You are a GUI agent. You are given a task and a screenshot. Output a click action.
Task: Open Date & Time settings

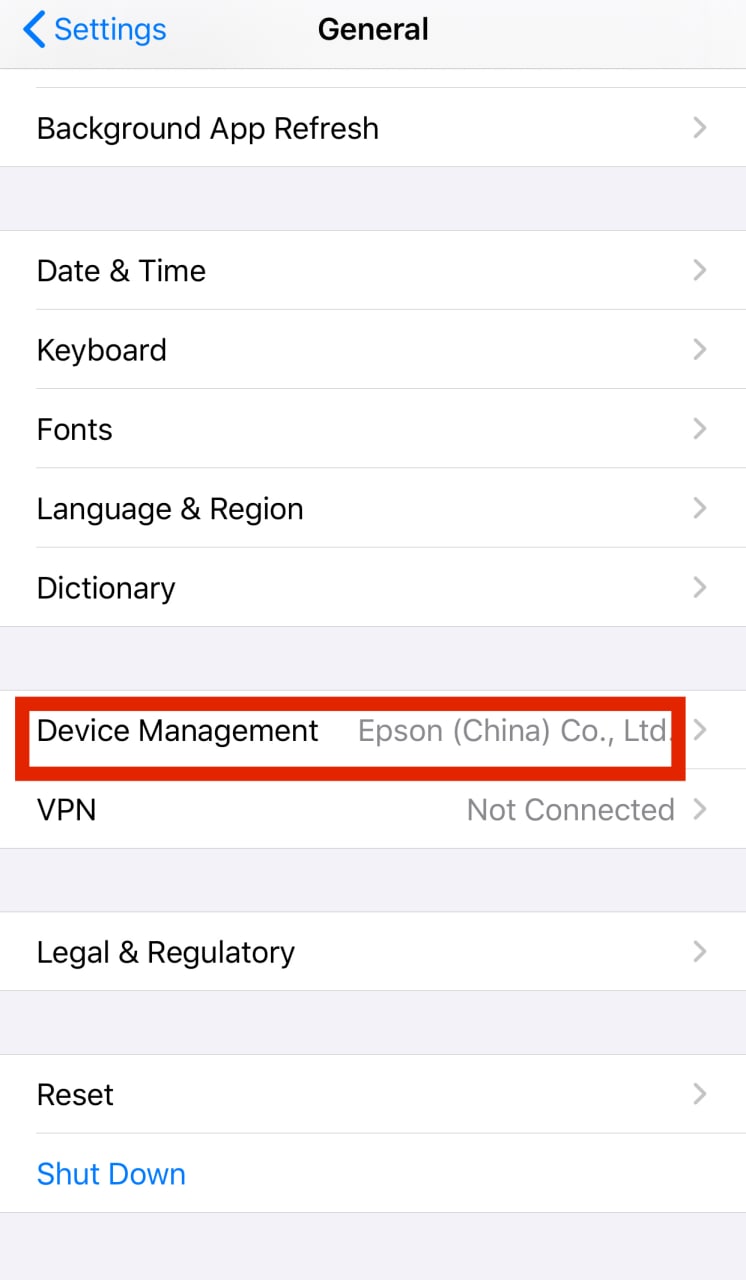click(x=372, y=270)
